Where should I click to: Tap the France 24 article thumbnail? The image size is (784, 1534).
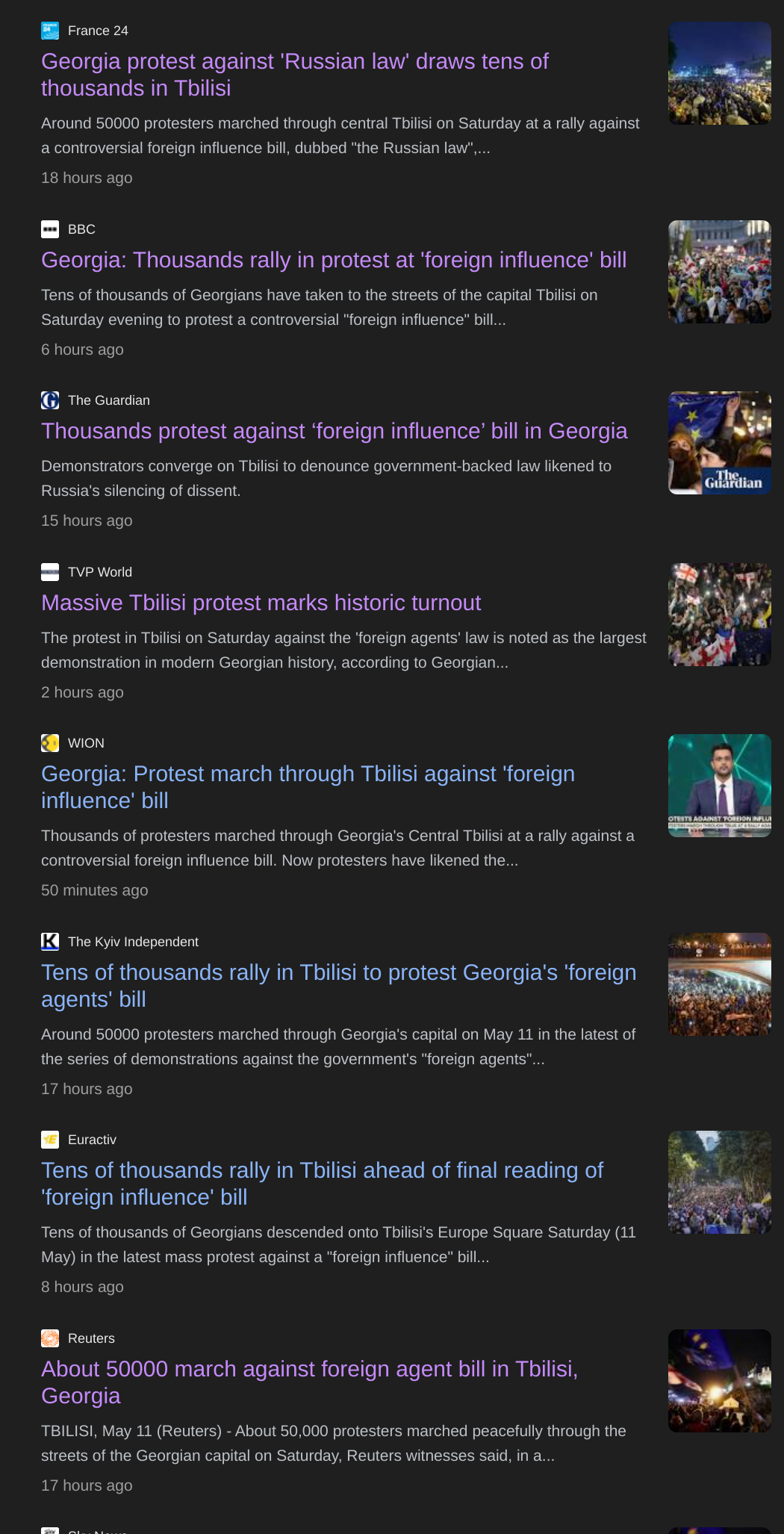(x=719, y=73)
